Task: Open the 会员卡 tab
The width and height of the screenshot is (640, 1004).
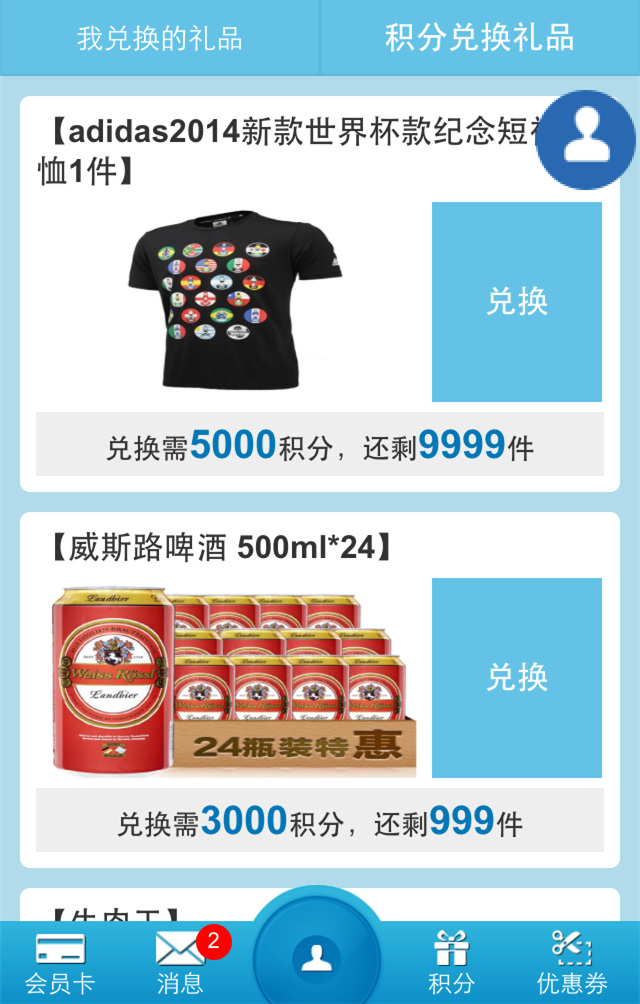Action: pos(59,962)
